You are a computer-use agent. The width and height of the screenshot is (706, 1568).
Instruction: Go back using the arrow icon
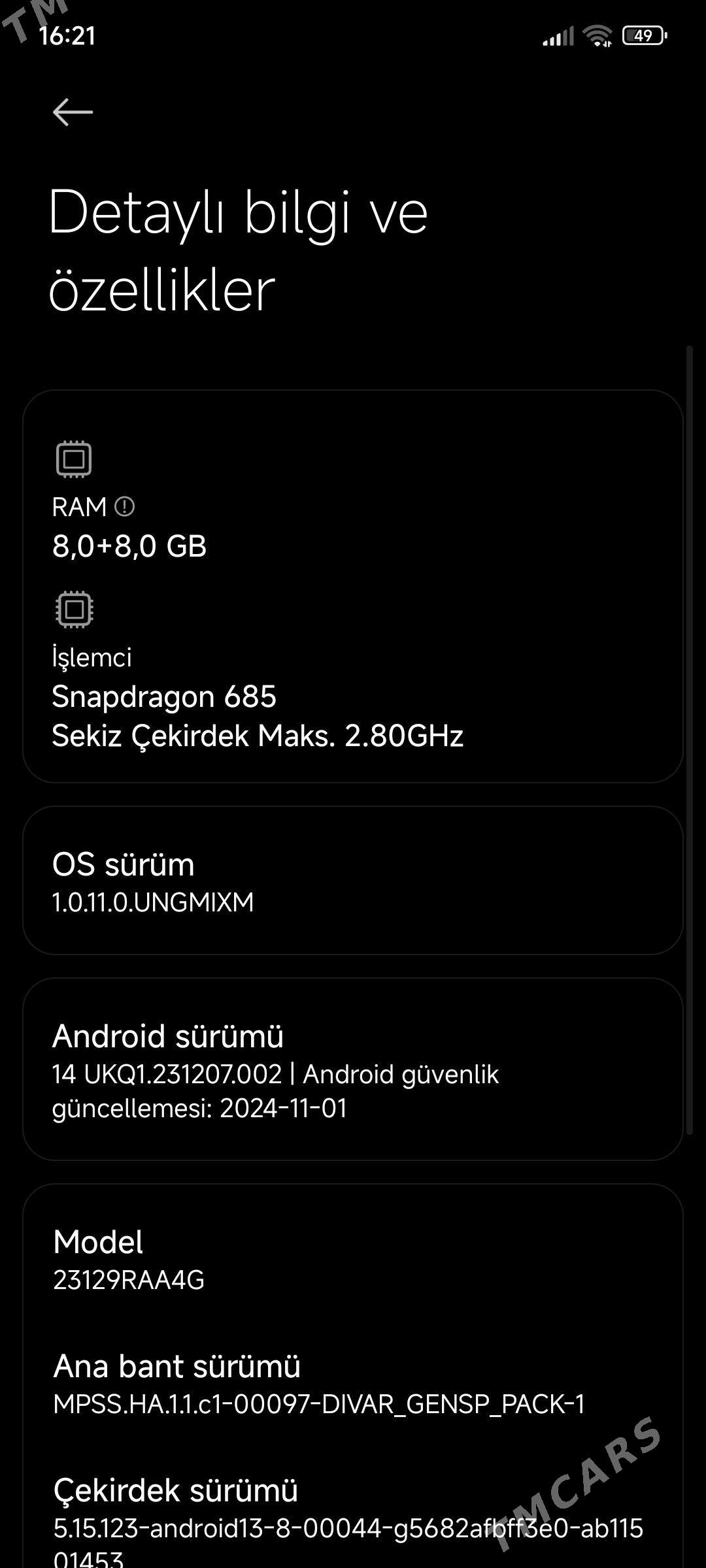coord(73,112)
